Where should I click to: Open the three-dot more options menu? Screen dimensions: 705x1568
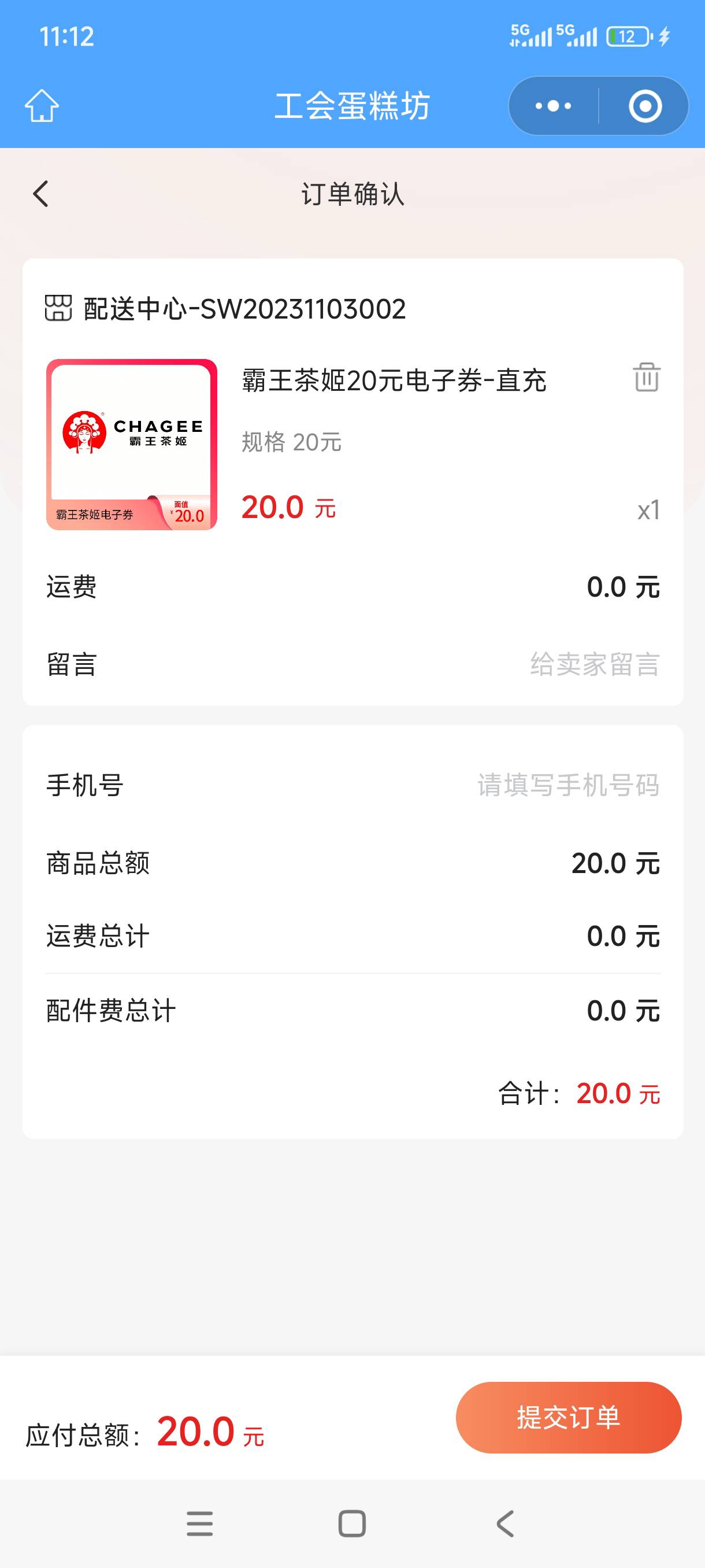[x=553, y=106]
